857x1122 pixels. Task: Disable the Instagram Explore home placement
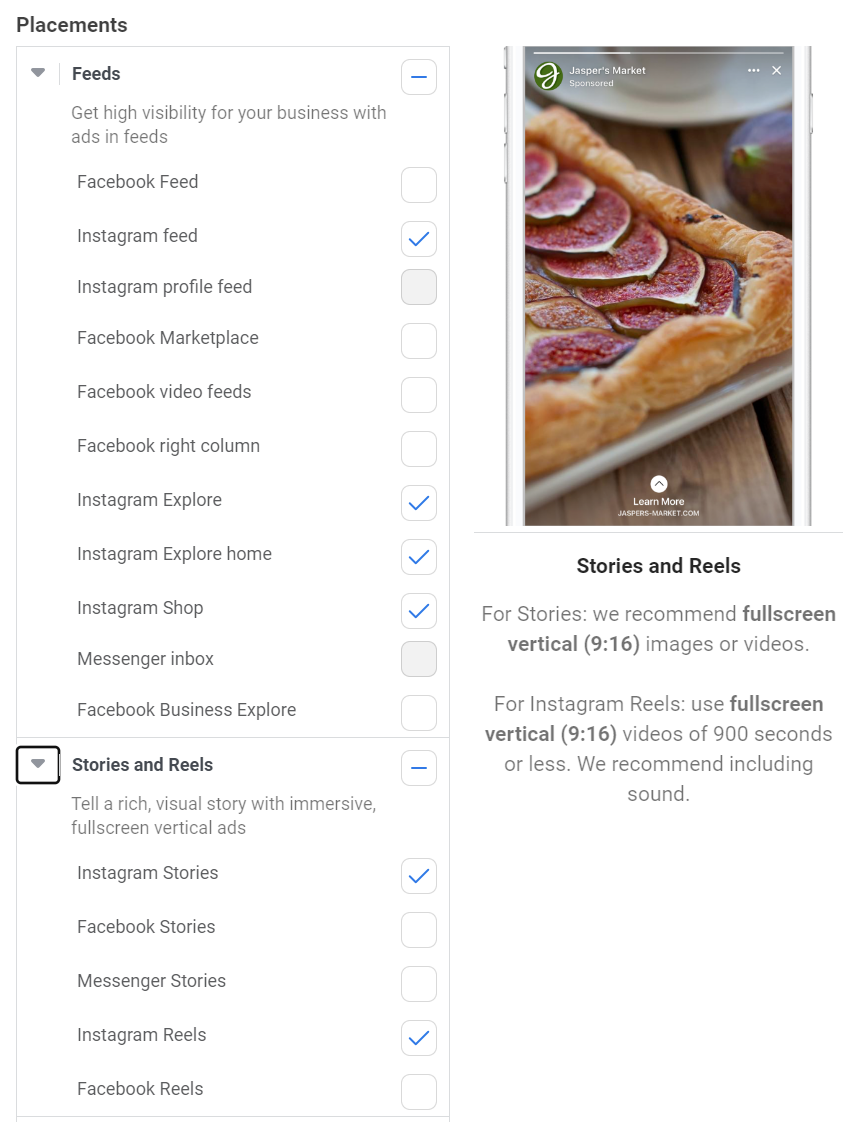click(x=419, y=557)
